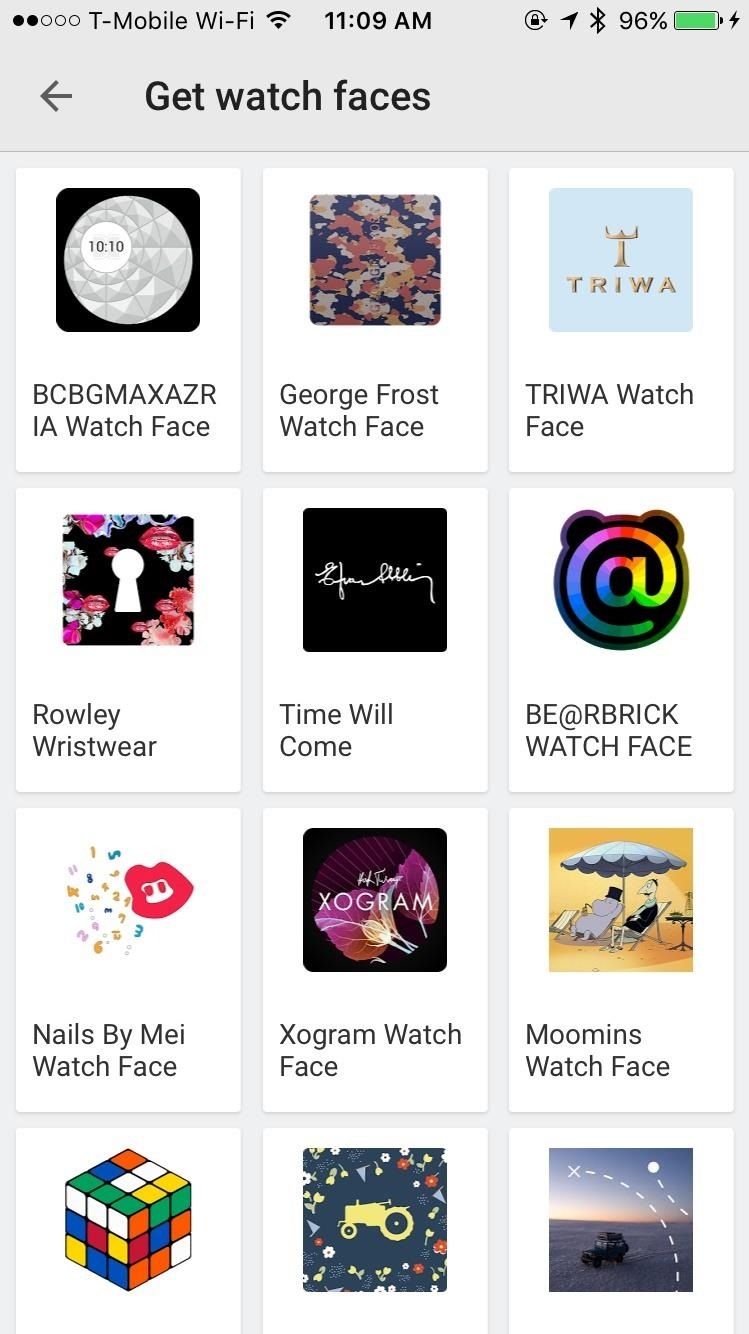
Task: Open the Nails By Mei lips icon
Action: (128, 899)
